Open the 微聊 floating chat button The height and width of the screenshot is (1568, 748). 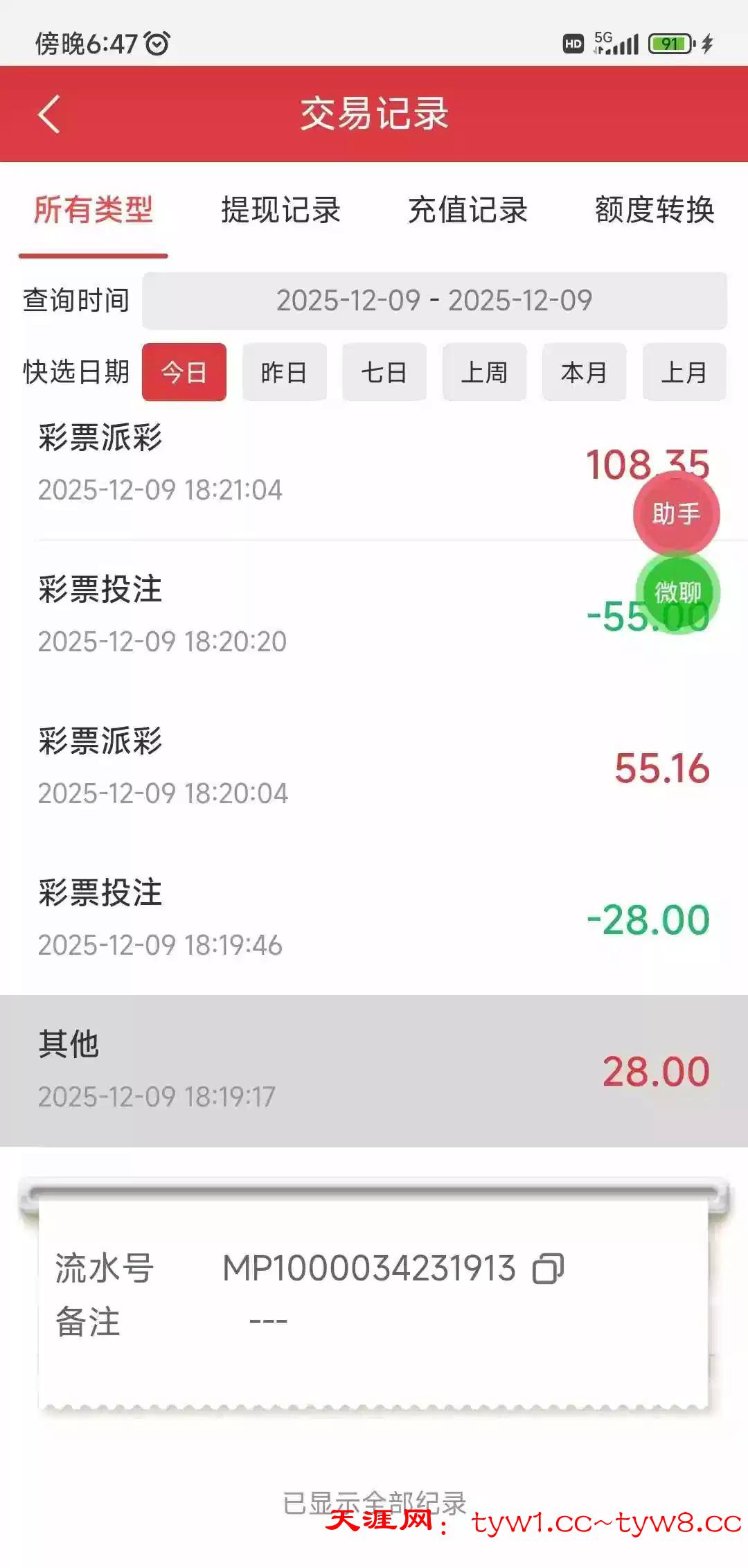pos(678,592)
